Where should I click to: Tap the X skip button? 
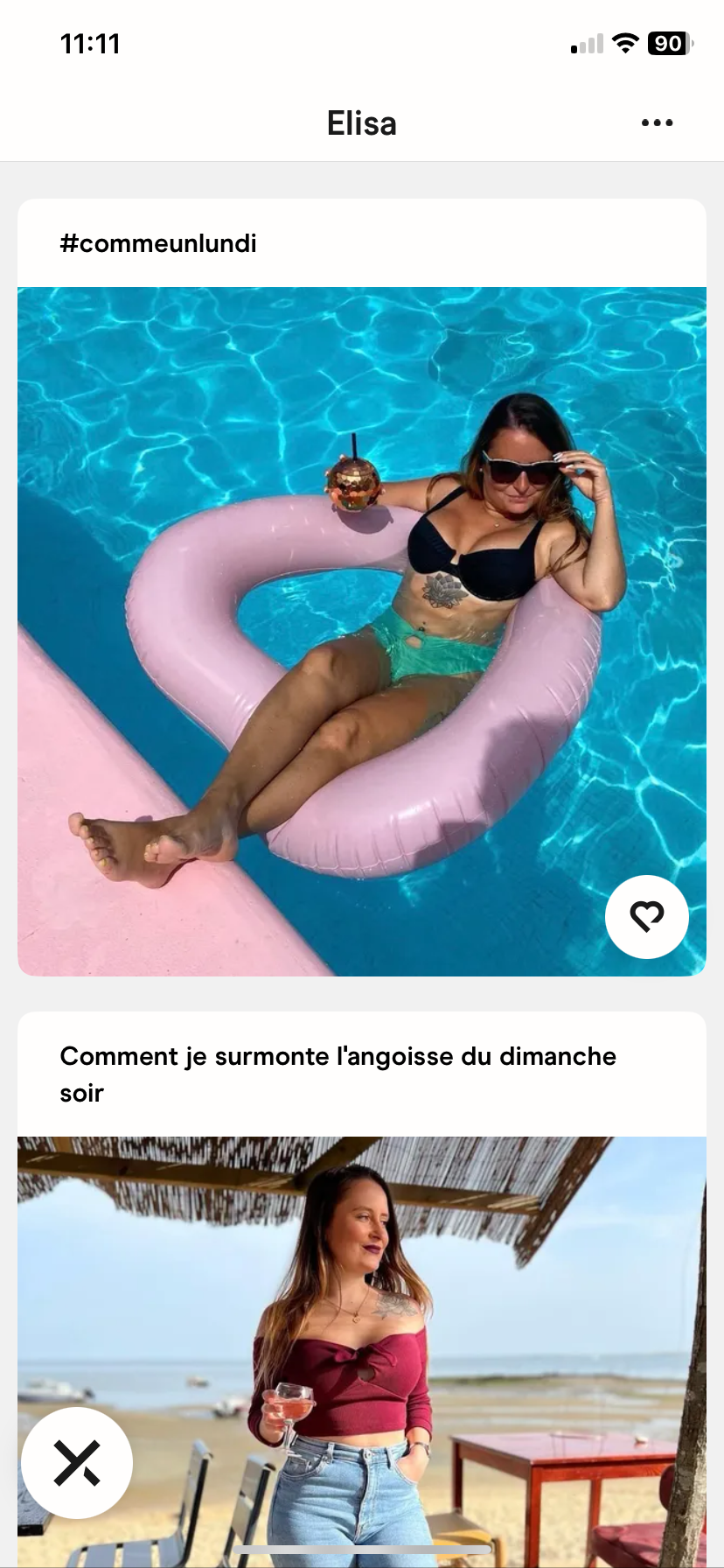(x=77, y=1462)
